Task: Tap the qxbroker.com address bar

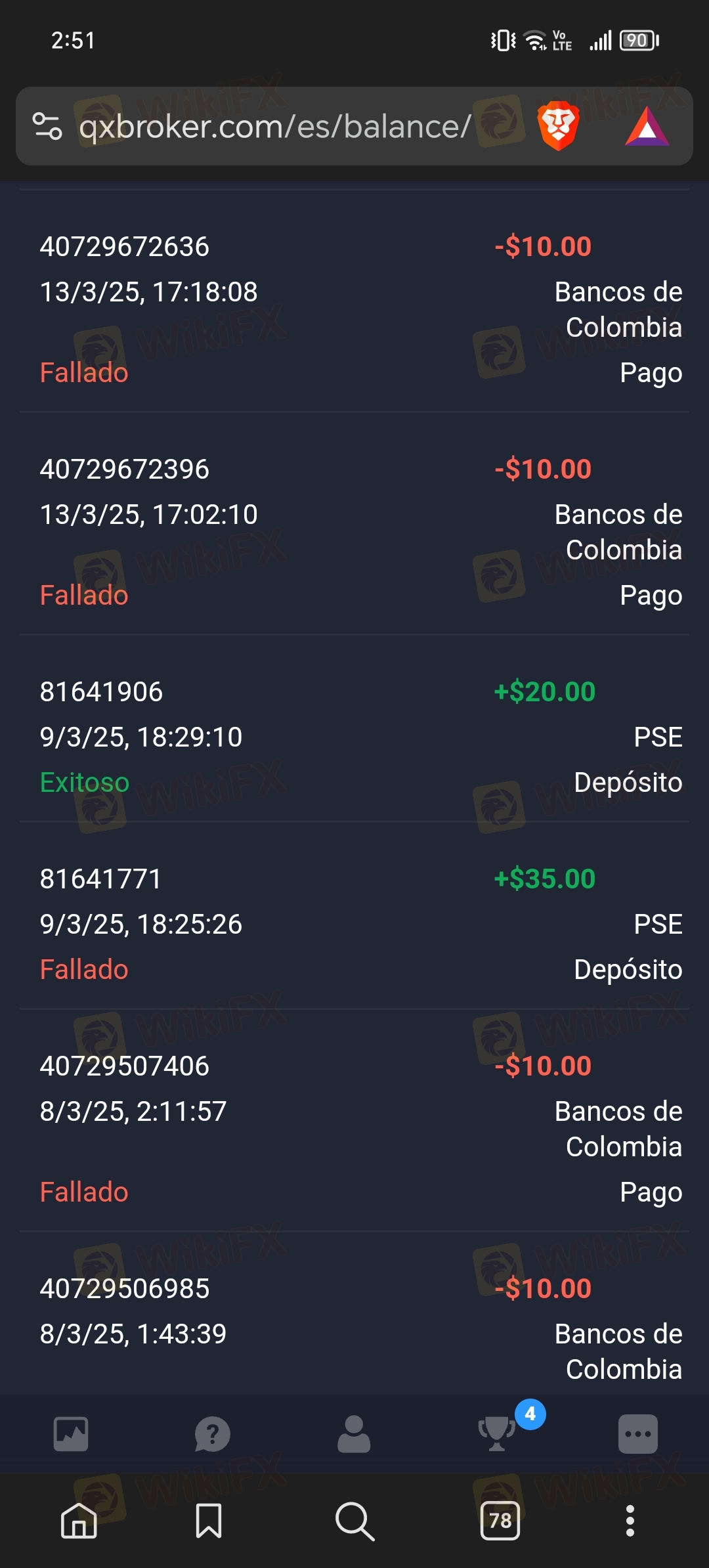Action: click(276, 126)
